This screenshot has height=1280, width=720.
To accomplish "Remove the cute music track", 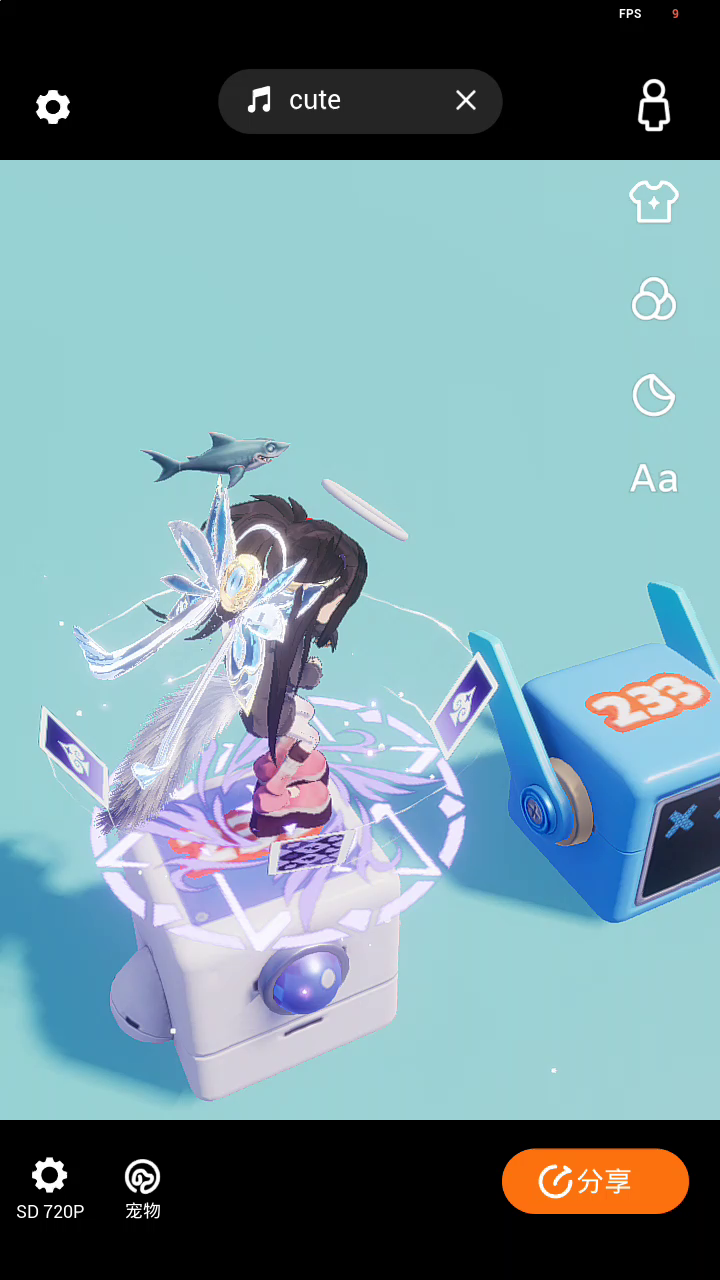I will (466, 100).
